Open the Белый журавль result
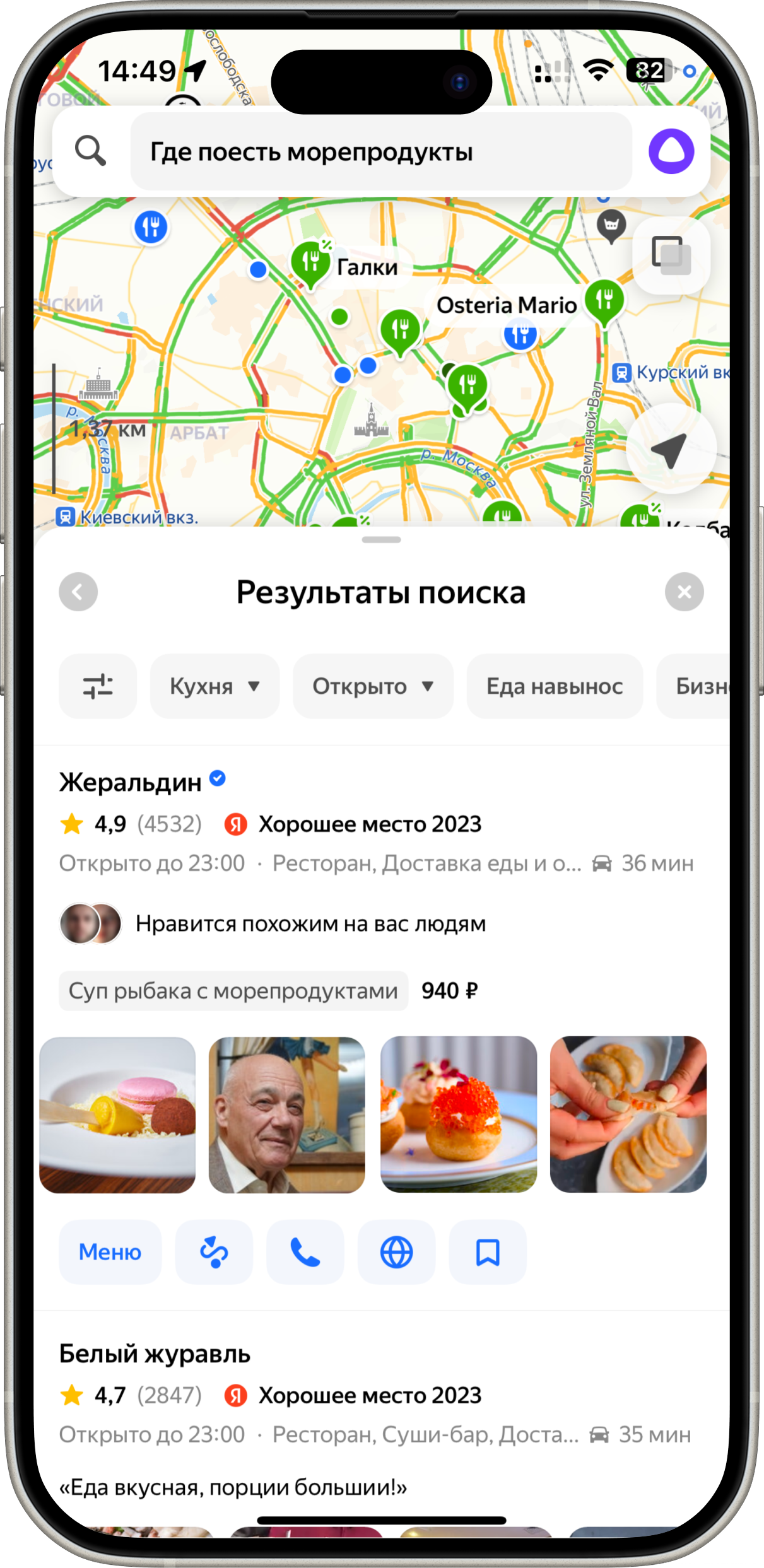764x1568 pixels. (x=155, y=1354)
